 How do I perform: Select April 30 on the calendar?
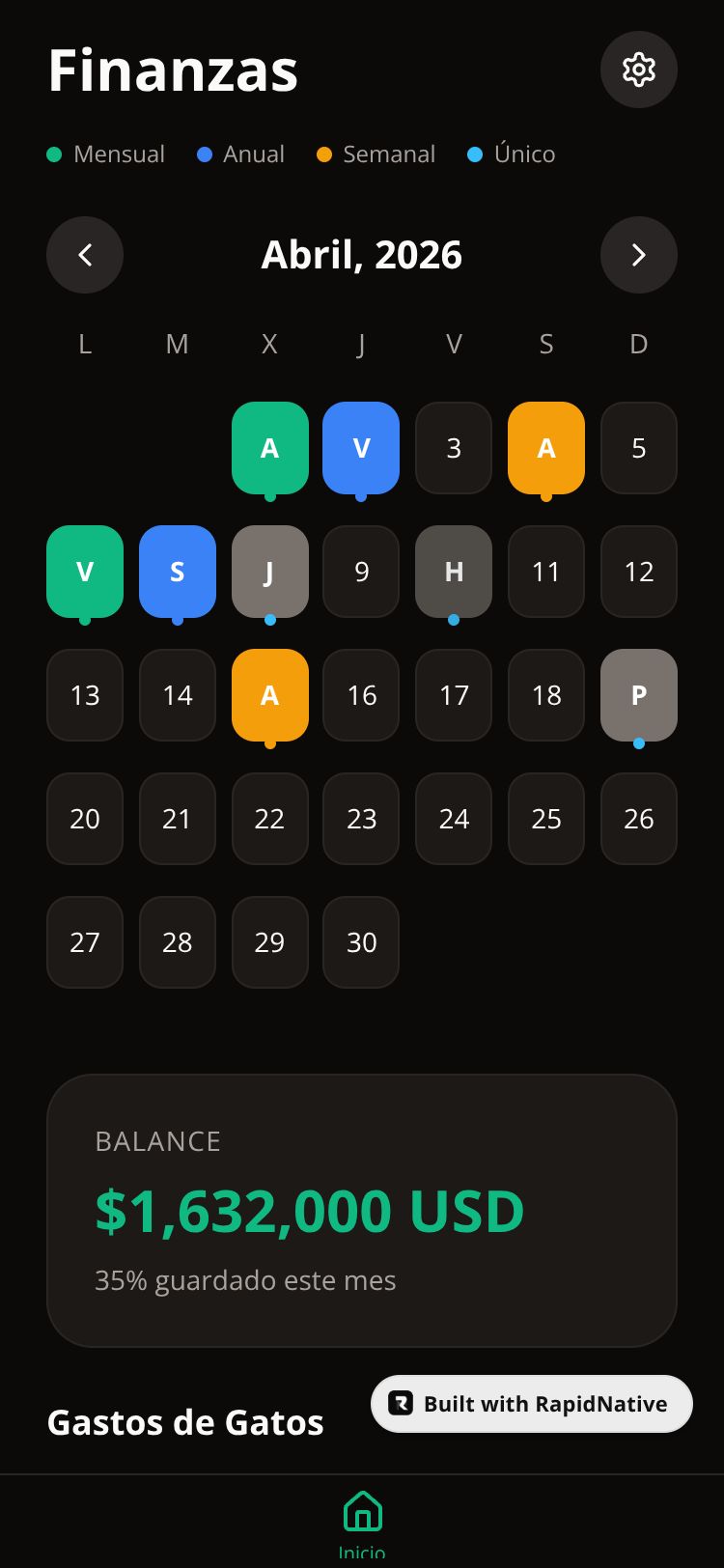[361, 942]
